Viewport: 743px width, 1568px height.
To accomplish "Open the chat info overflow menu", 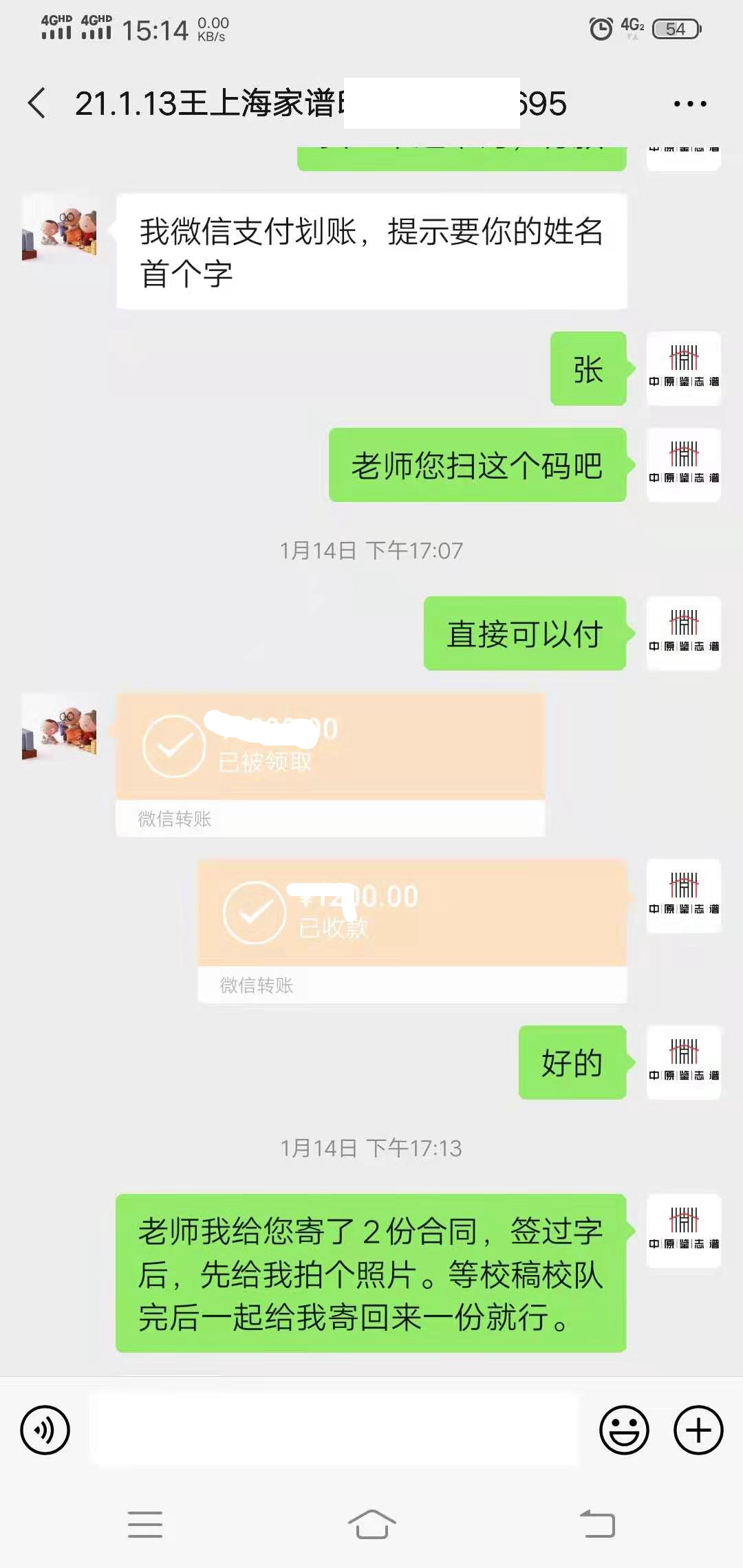I will 689,104.
